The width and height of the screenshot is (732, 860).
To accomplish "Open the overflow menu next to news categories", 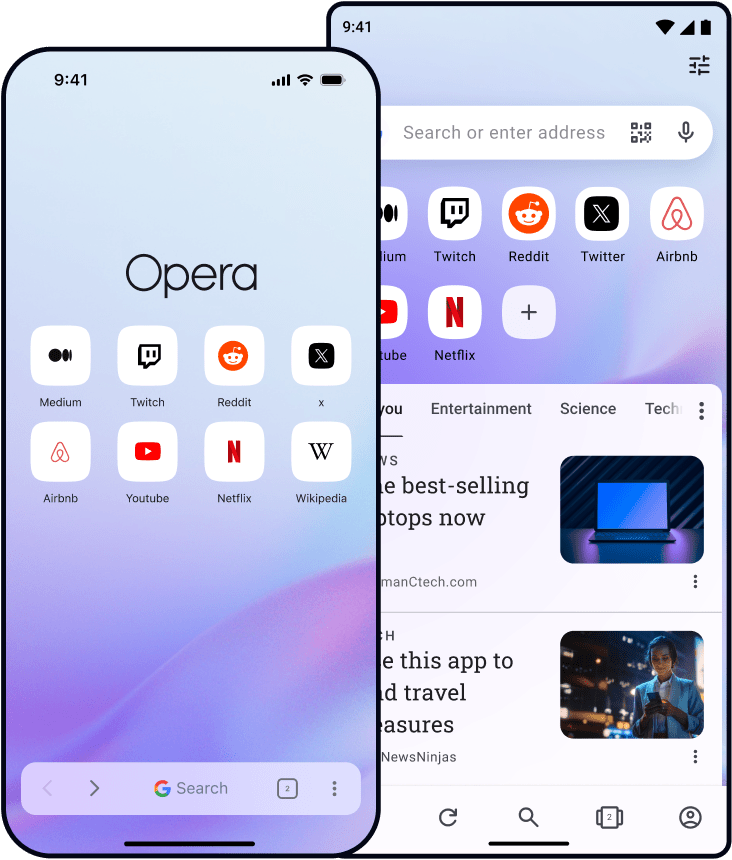I will coord(701,410).
